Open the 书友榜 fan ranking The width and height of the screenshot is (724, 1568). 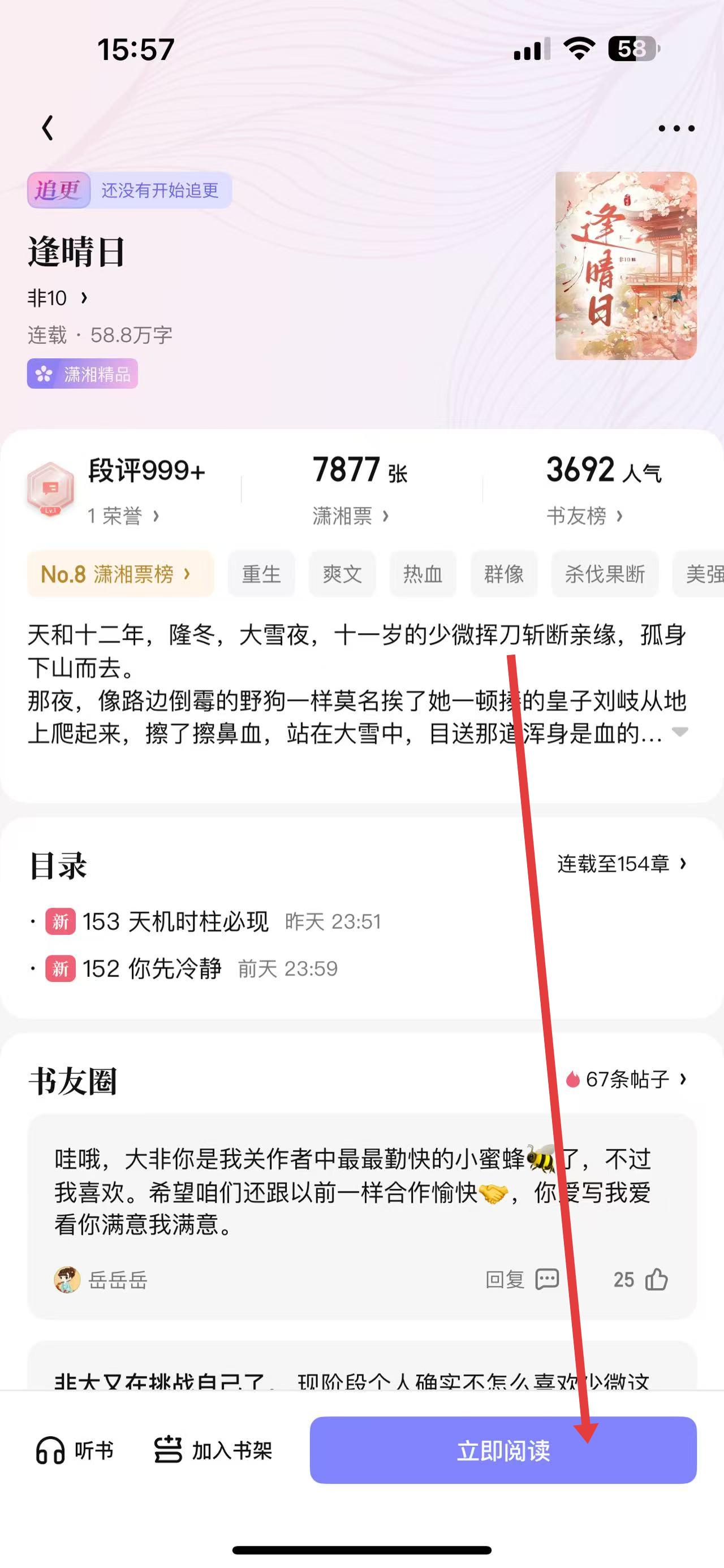(584, 516)
